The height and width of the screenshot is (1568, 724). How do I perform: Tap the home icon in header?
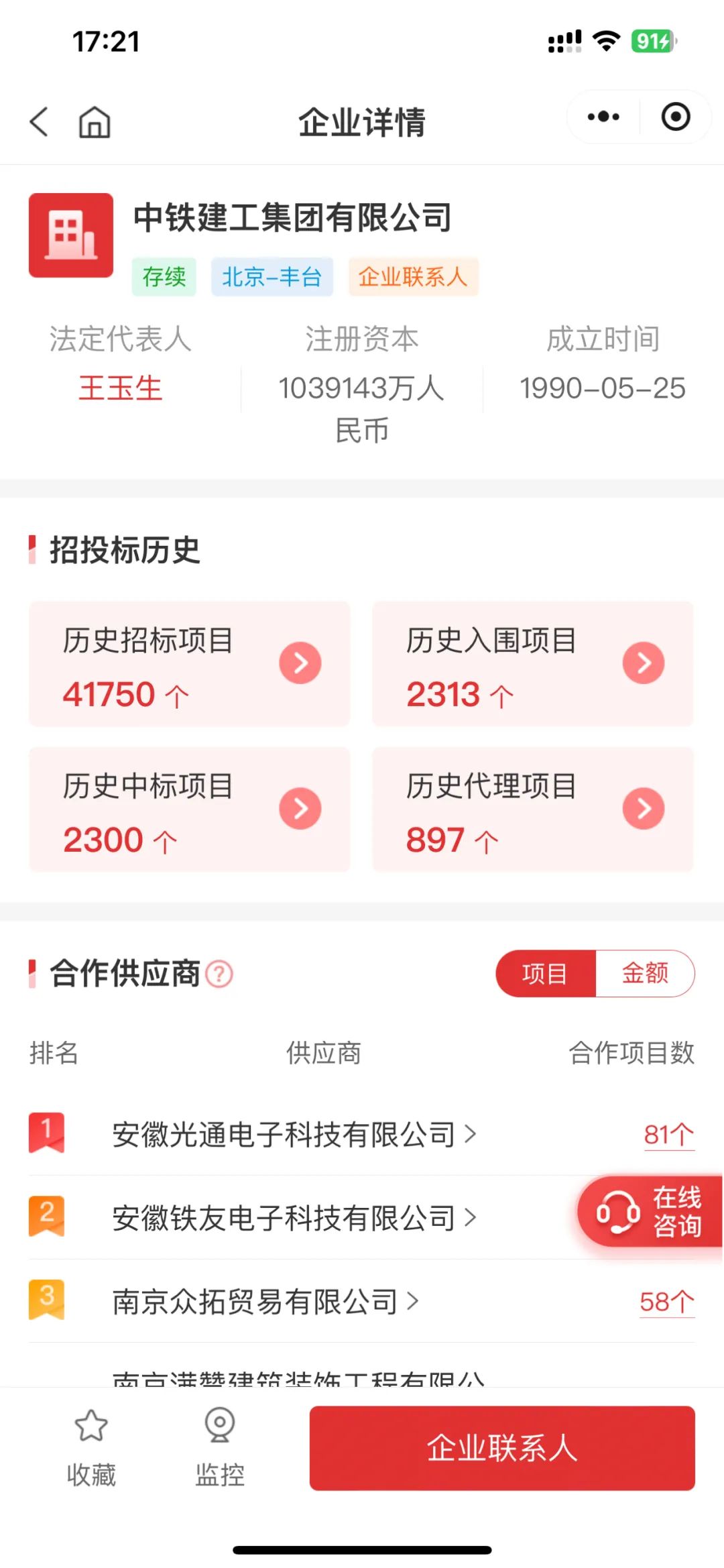(x=95, y=121)
